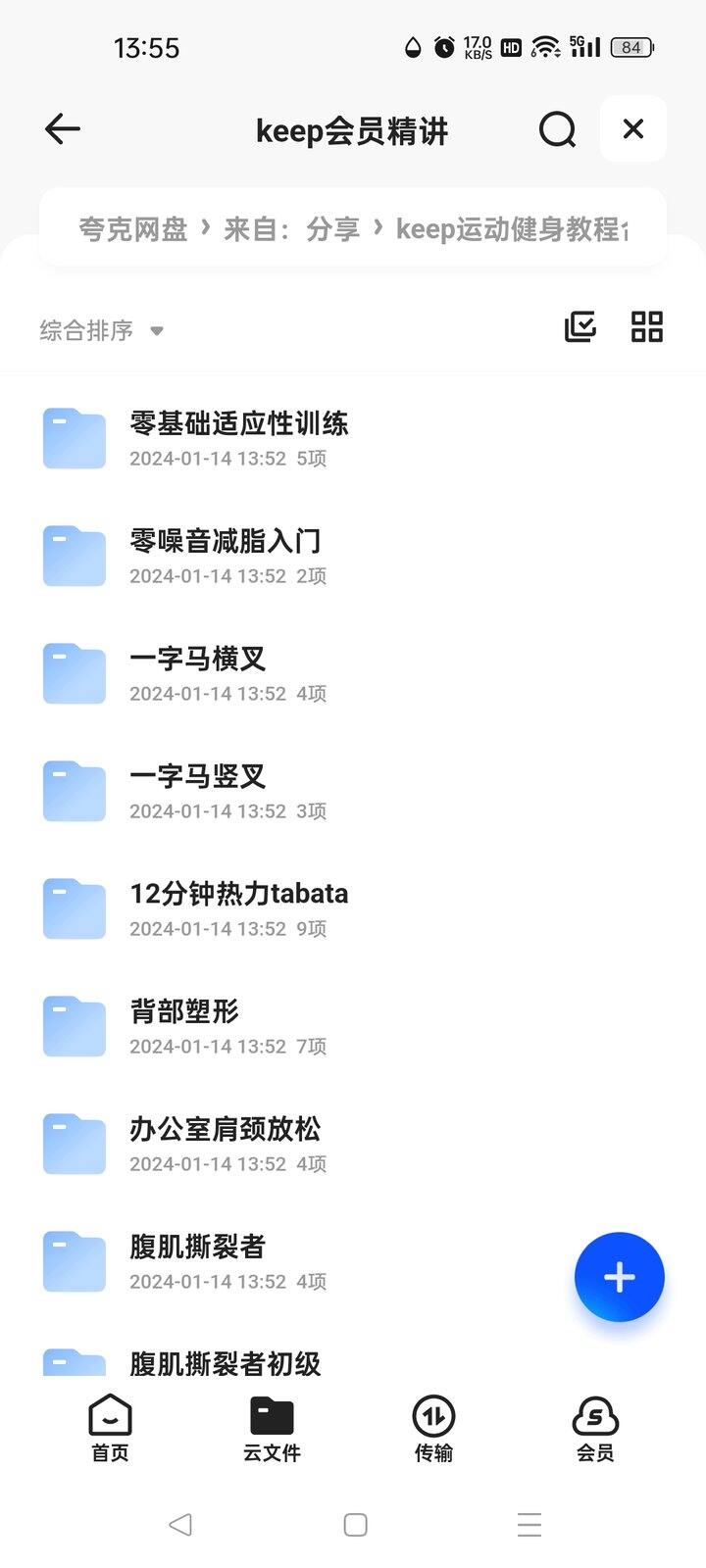Go to the 分享 breadcrumb level
The width and height of the screenshot is (706, 1568).
(333, 229)
